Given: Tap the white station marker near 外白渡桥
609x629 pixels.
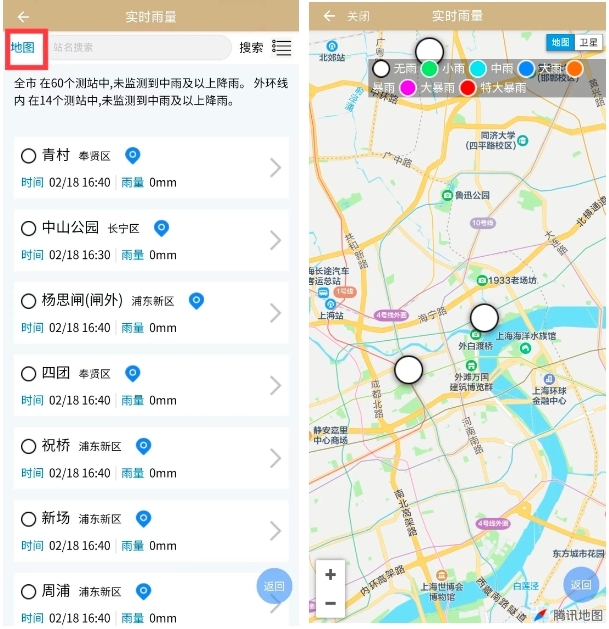Looking at the screenshot, I should [x=484, y=318].
